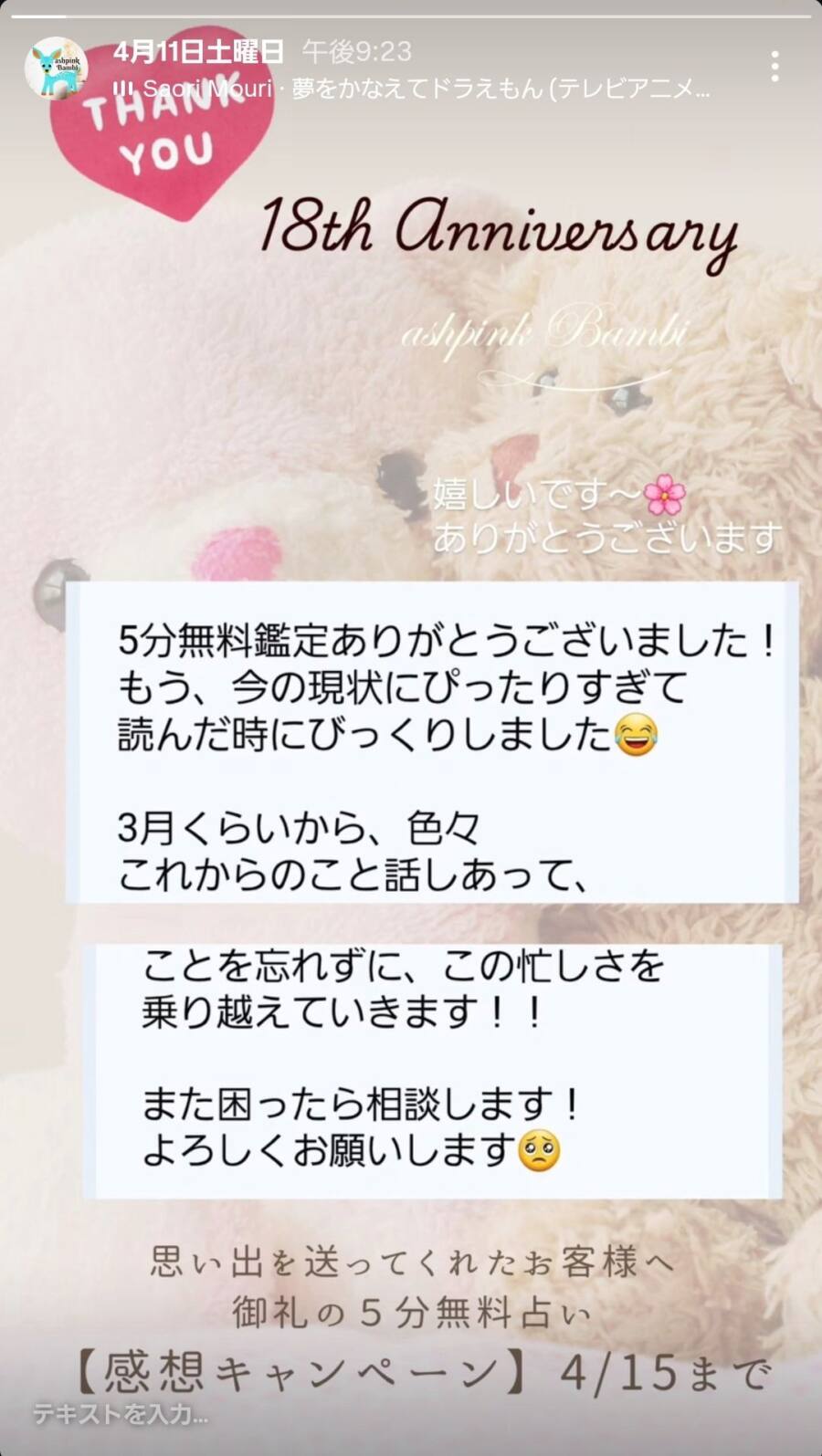Open the ashpink Bambi profile avatar
Image resolution: width=822 pixels, height=1456 pixels.
56,68
